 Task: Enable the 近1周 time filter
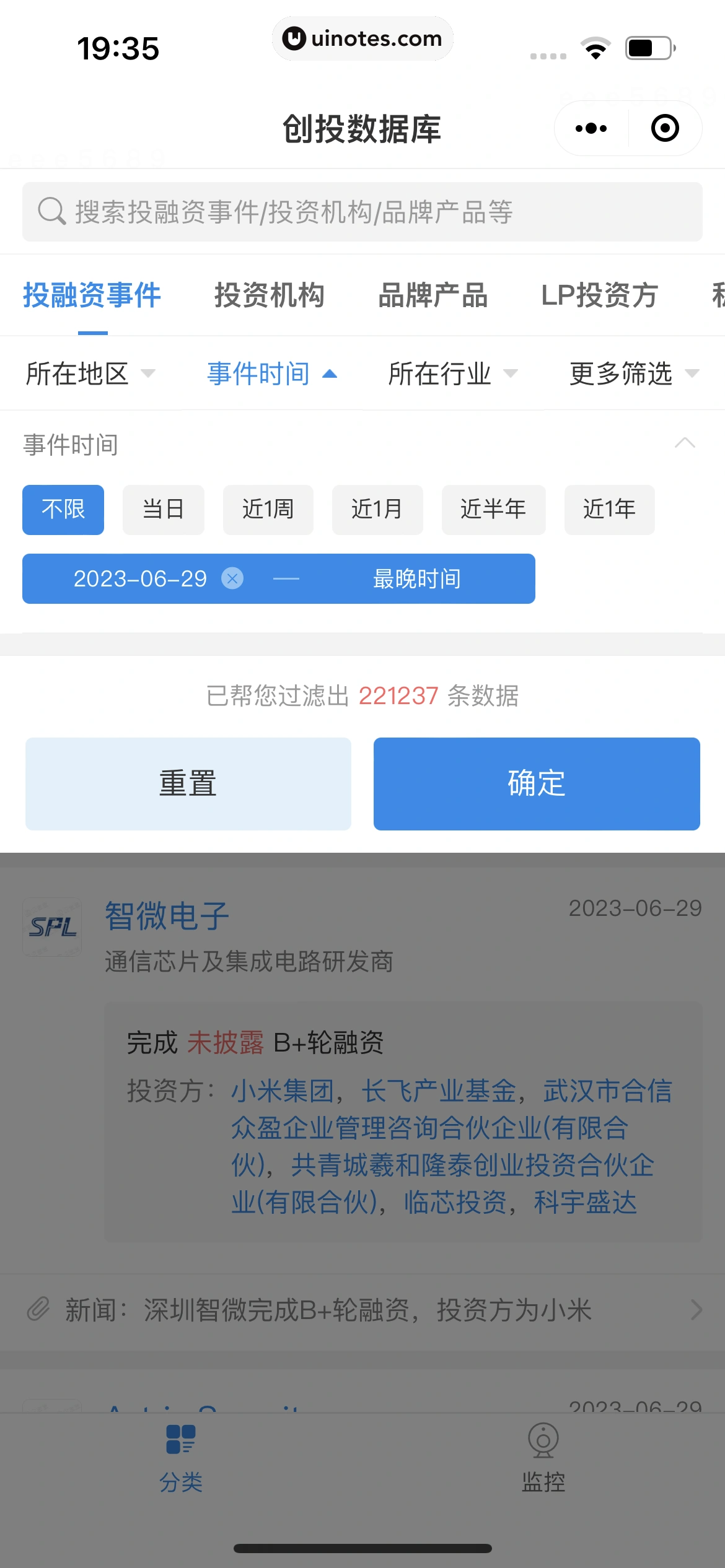(268, 509)
